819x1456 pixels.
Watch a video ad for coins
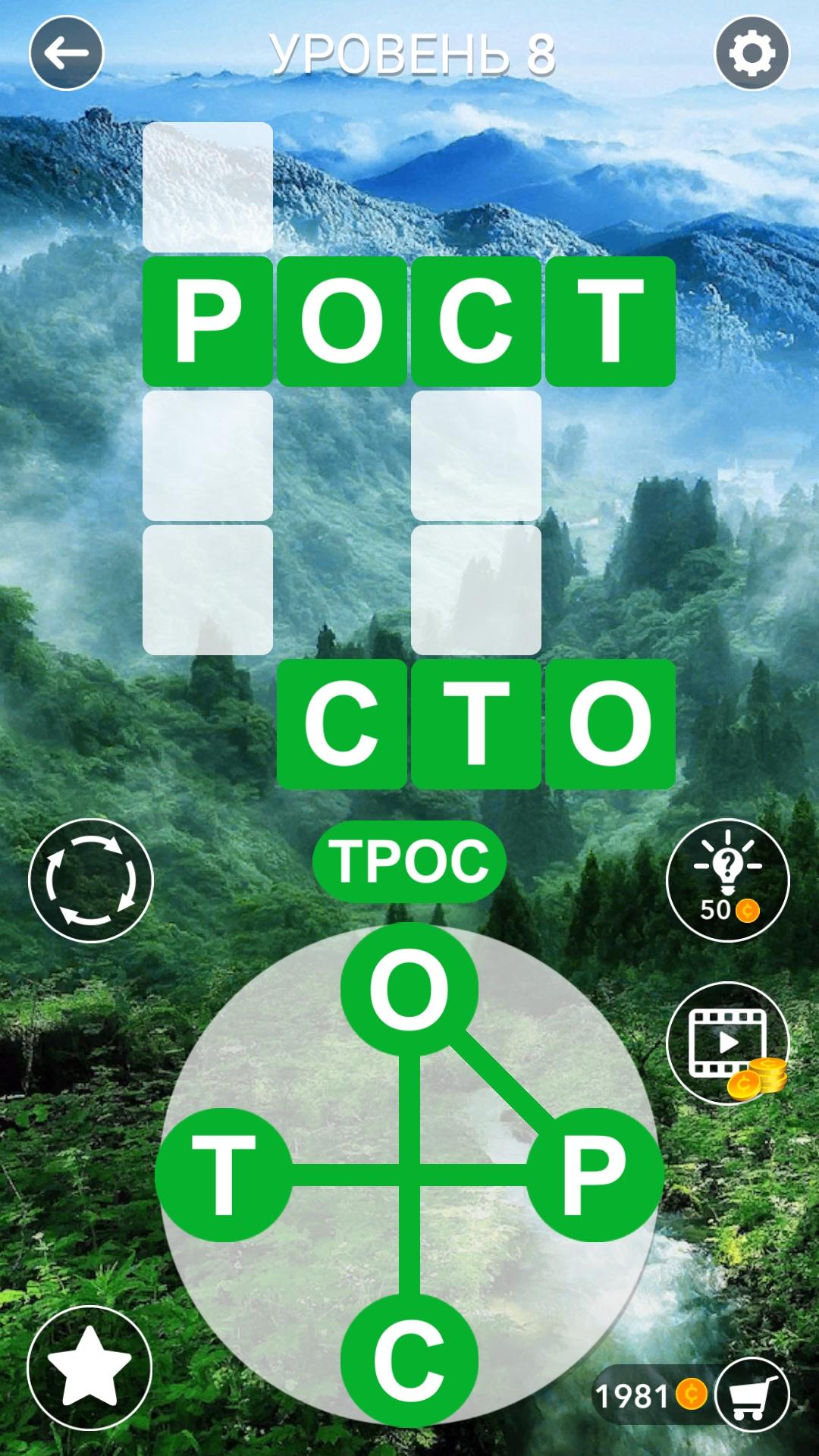coord(727,1043)
